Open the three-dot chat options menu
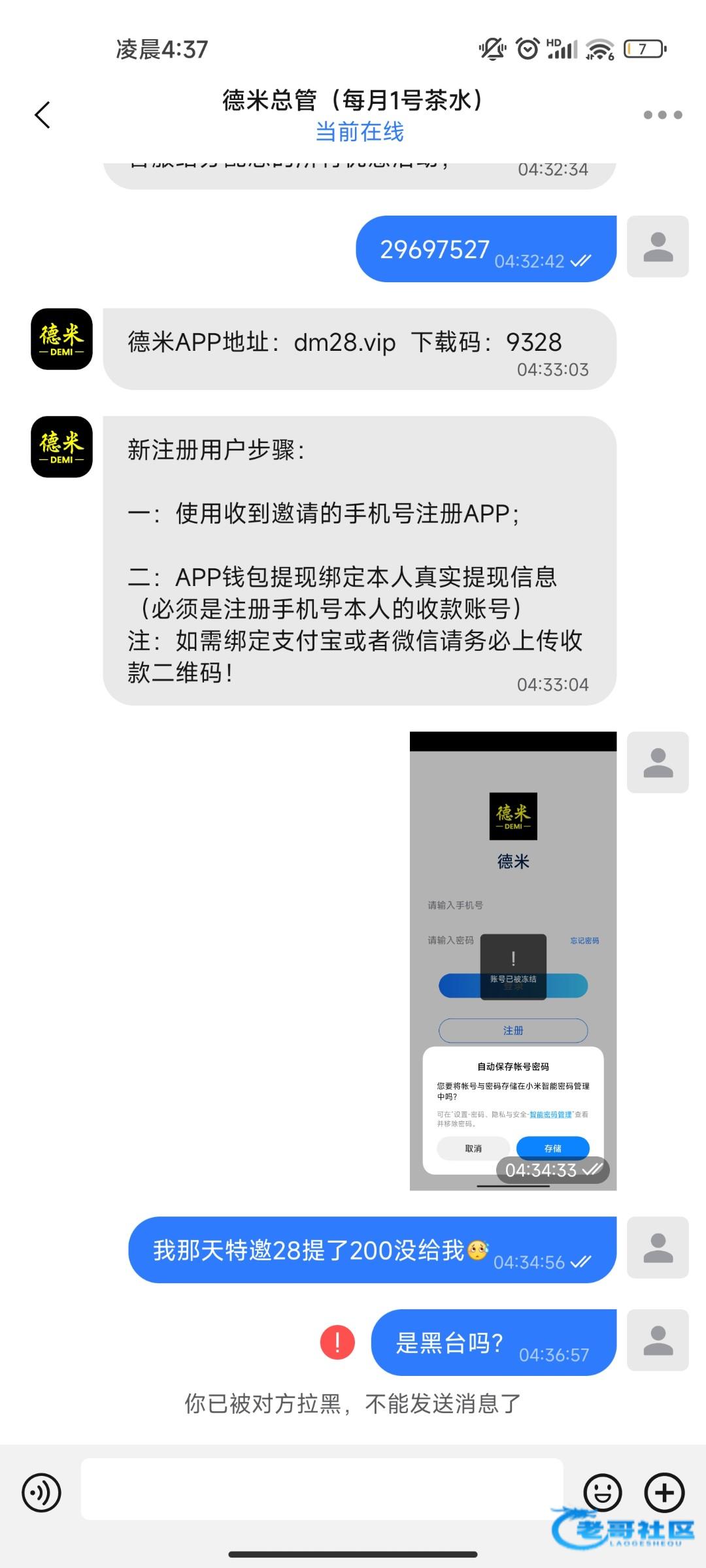This screenshot has width=706, height=1568. coord(662,115)
